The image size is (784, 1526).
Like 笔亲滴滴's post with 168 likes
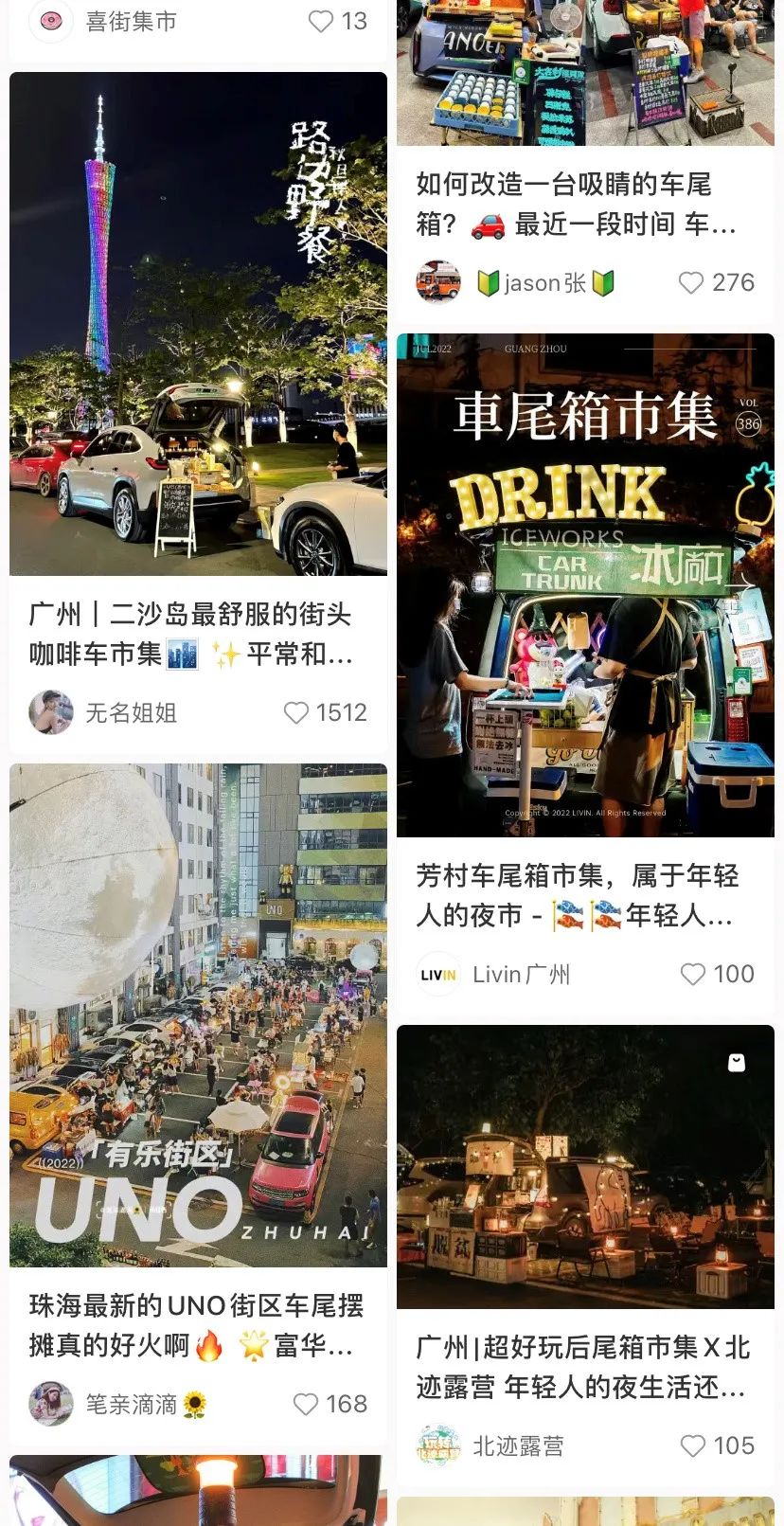coord(305,1404)
